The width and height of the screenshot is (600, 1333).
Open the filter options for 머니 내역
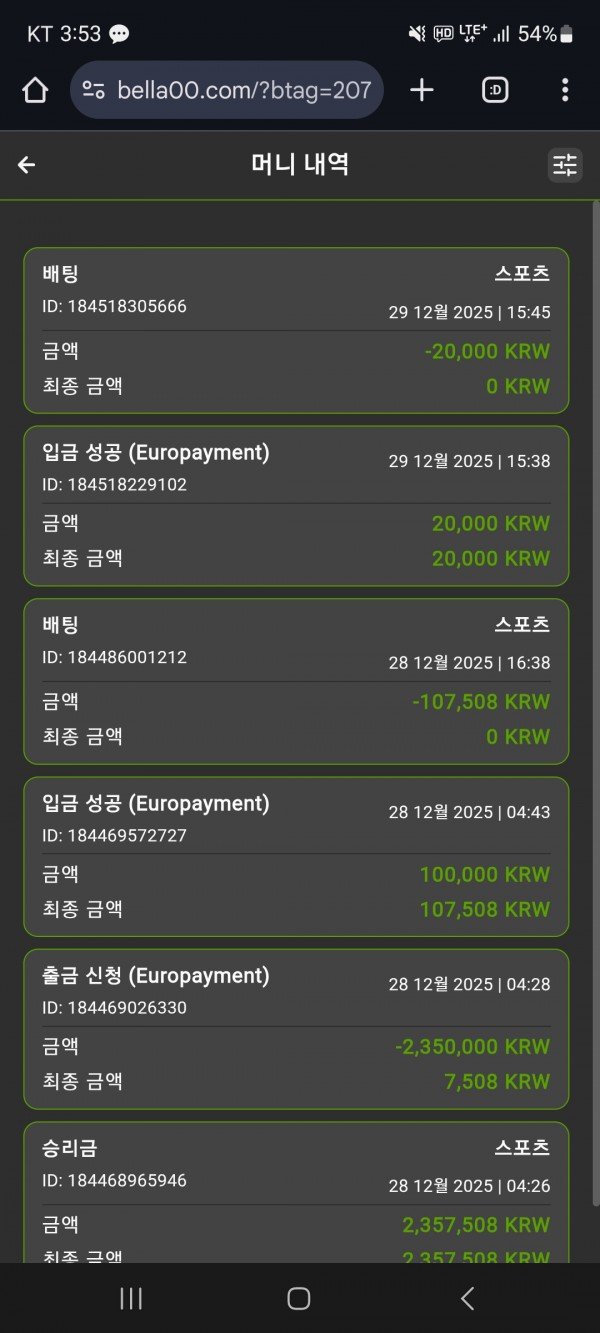(x=565, y=165)
